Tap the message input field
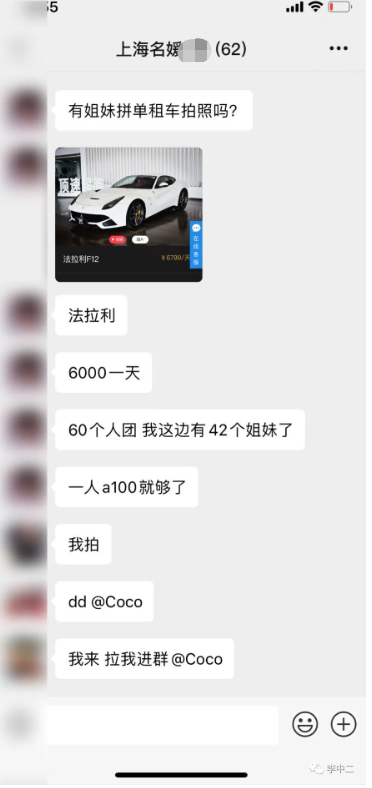This screenshot has height=788, width=372. click(161, 725)
